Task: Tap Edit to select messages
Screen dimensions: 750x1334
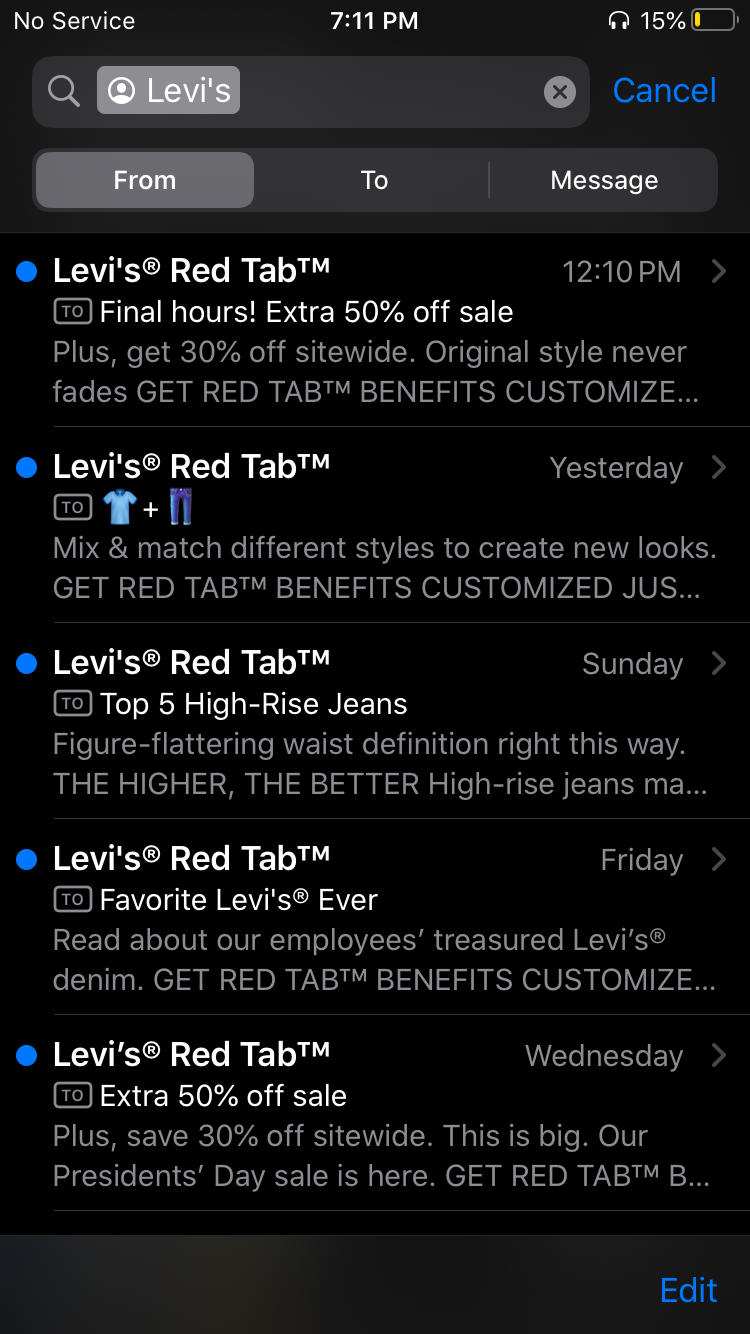Action: [688, 1290]
